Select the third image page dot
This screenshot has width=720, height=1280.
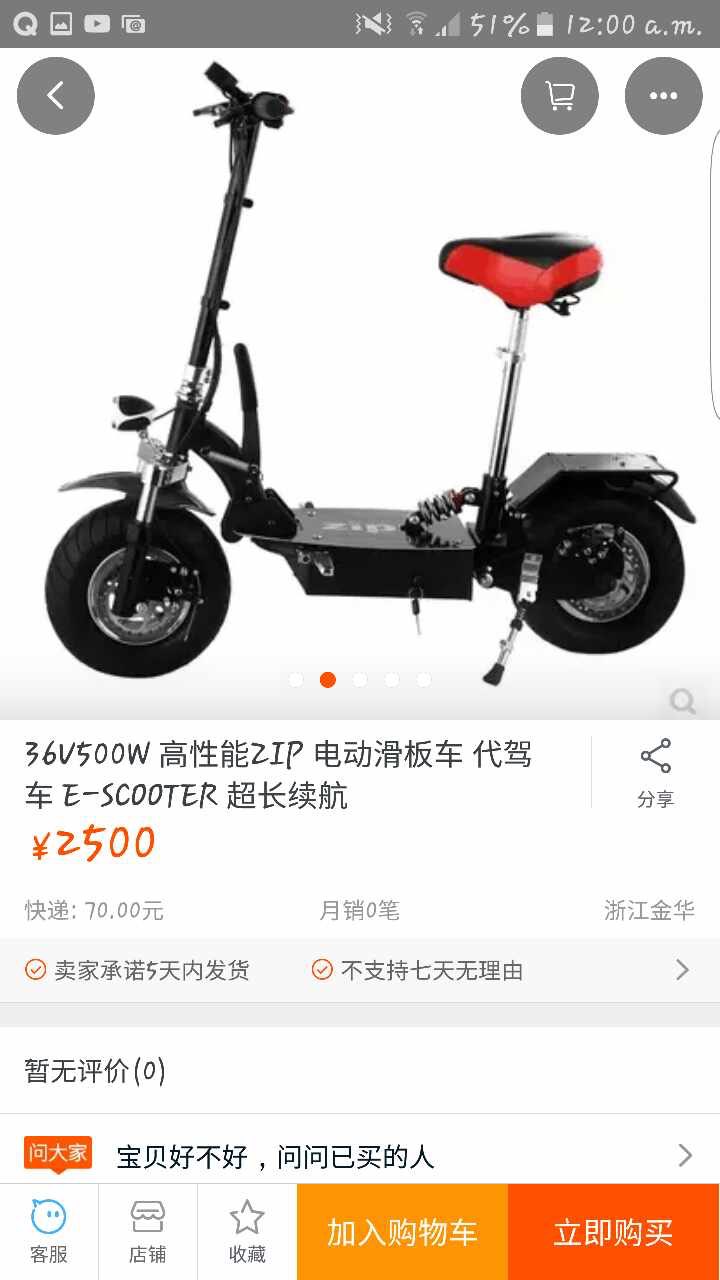(x=360, y=680)
